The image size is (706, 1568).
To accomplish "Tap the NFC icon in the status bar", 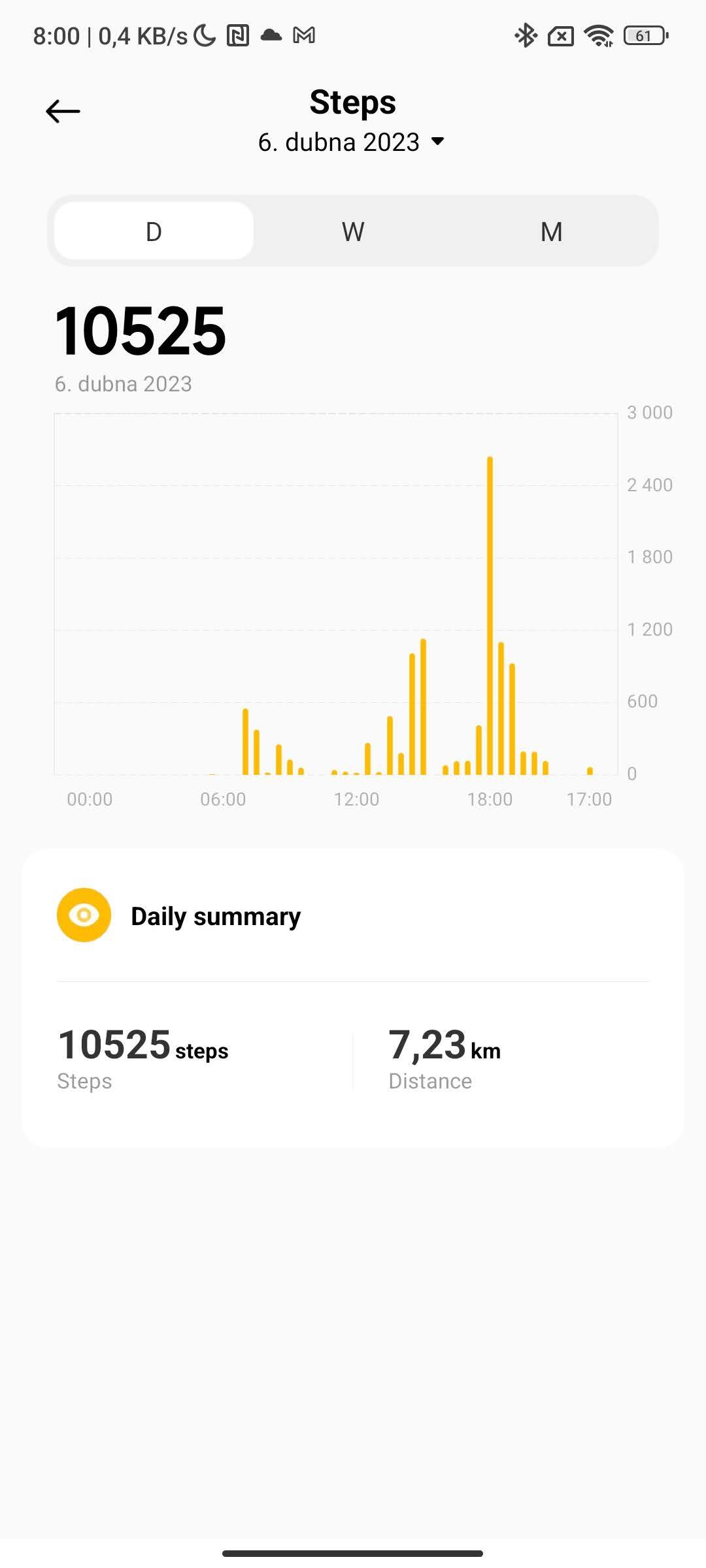I will [x=237, y=35].
